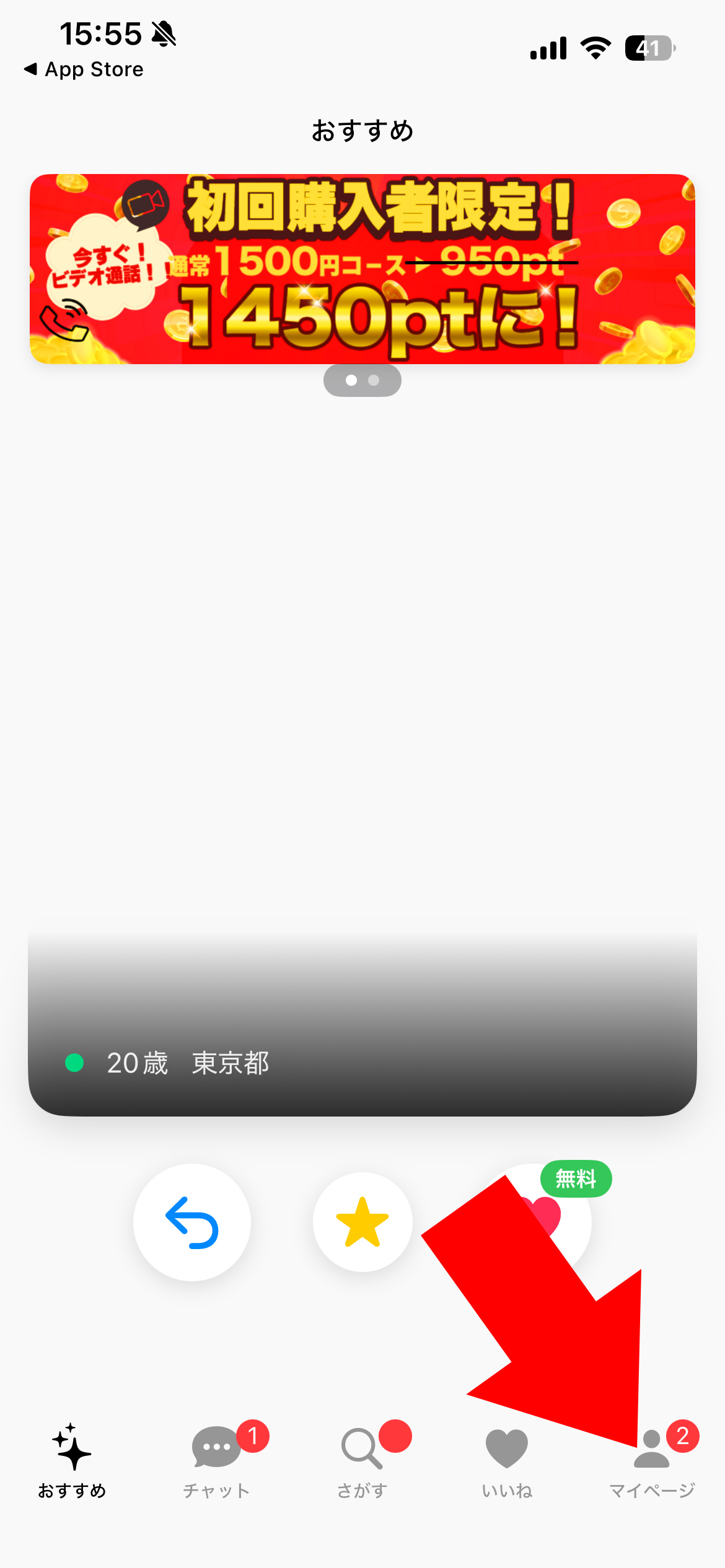725x1568 pixels.
Task: Go to the さがす search tab
Action: pyautogui.click(x=362, y=1460)
